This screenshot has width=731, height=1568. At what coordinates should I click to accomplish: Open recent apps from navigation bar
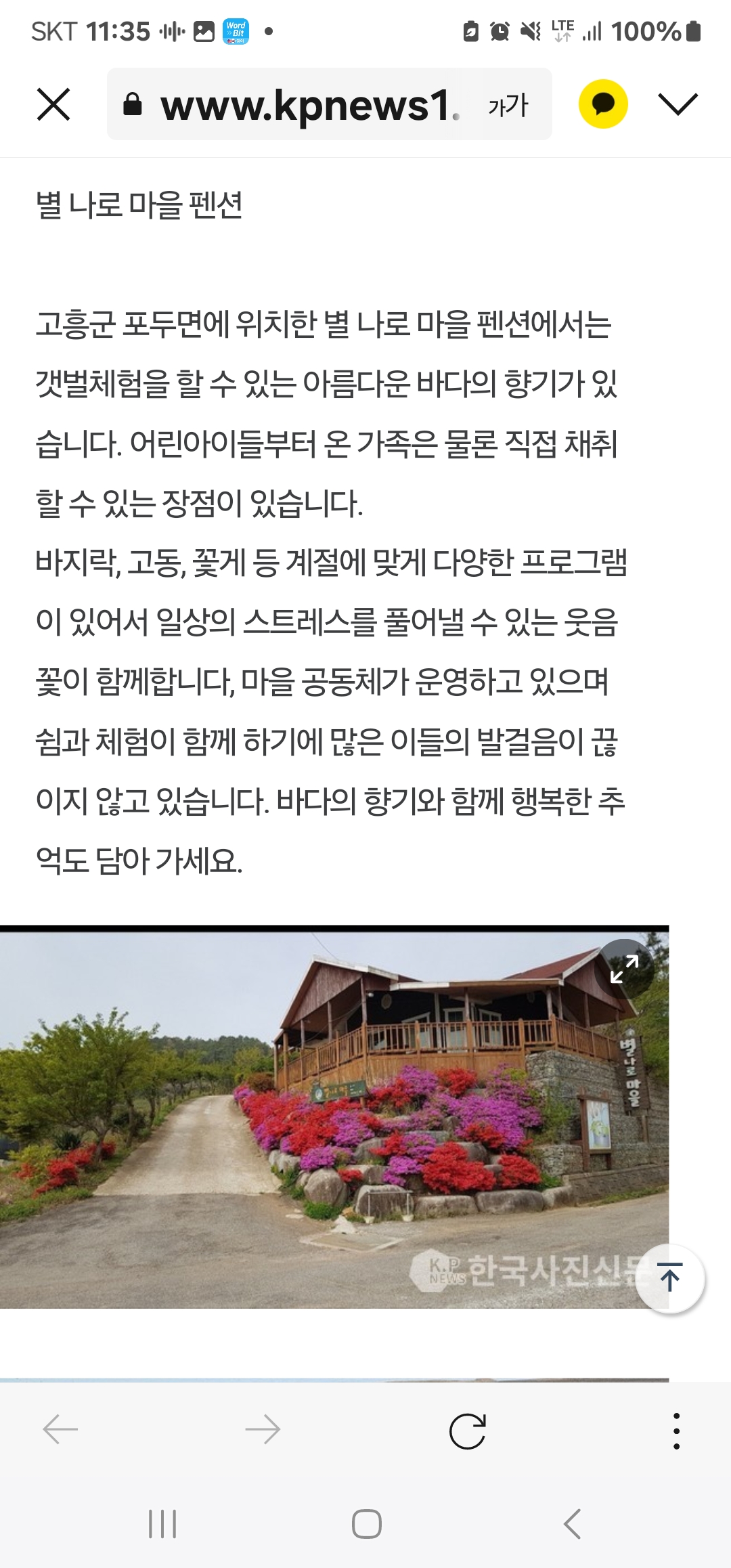click(162, 1524)
